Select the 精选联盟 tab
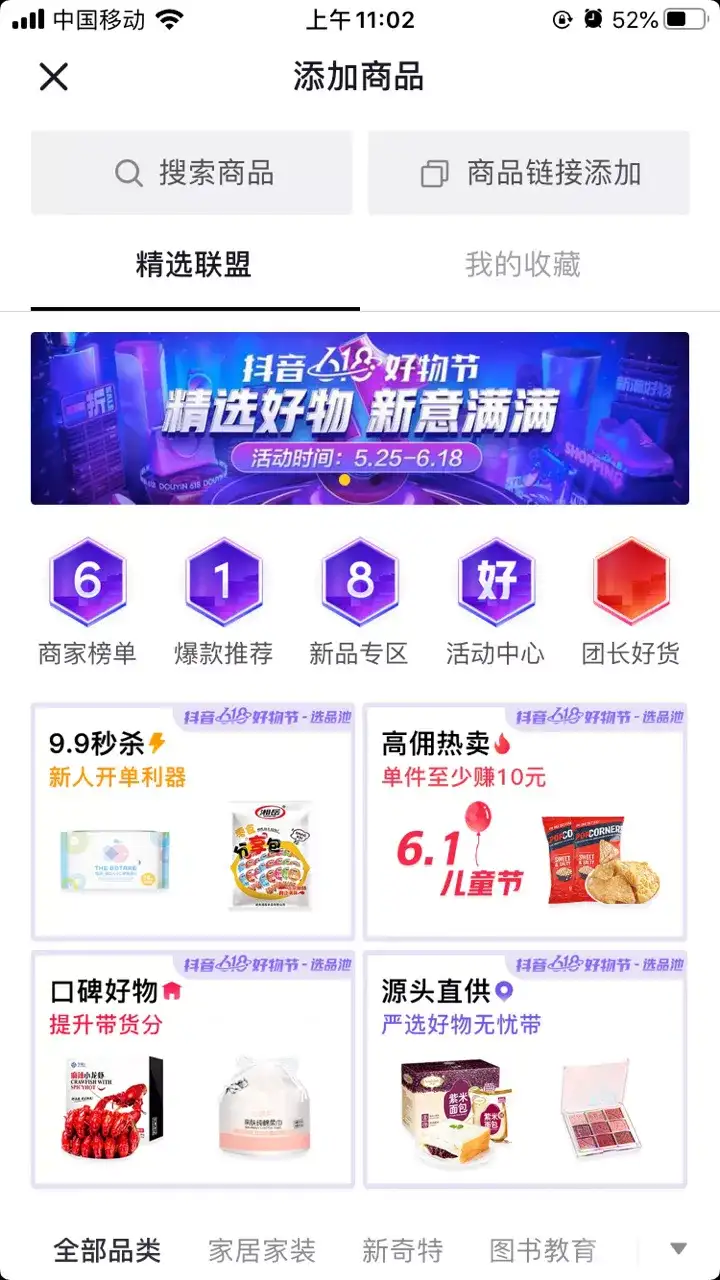Viewport: 720px width, 1280px height. 194,265
